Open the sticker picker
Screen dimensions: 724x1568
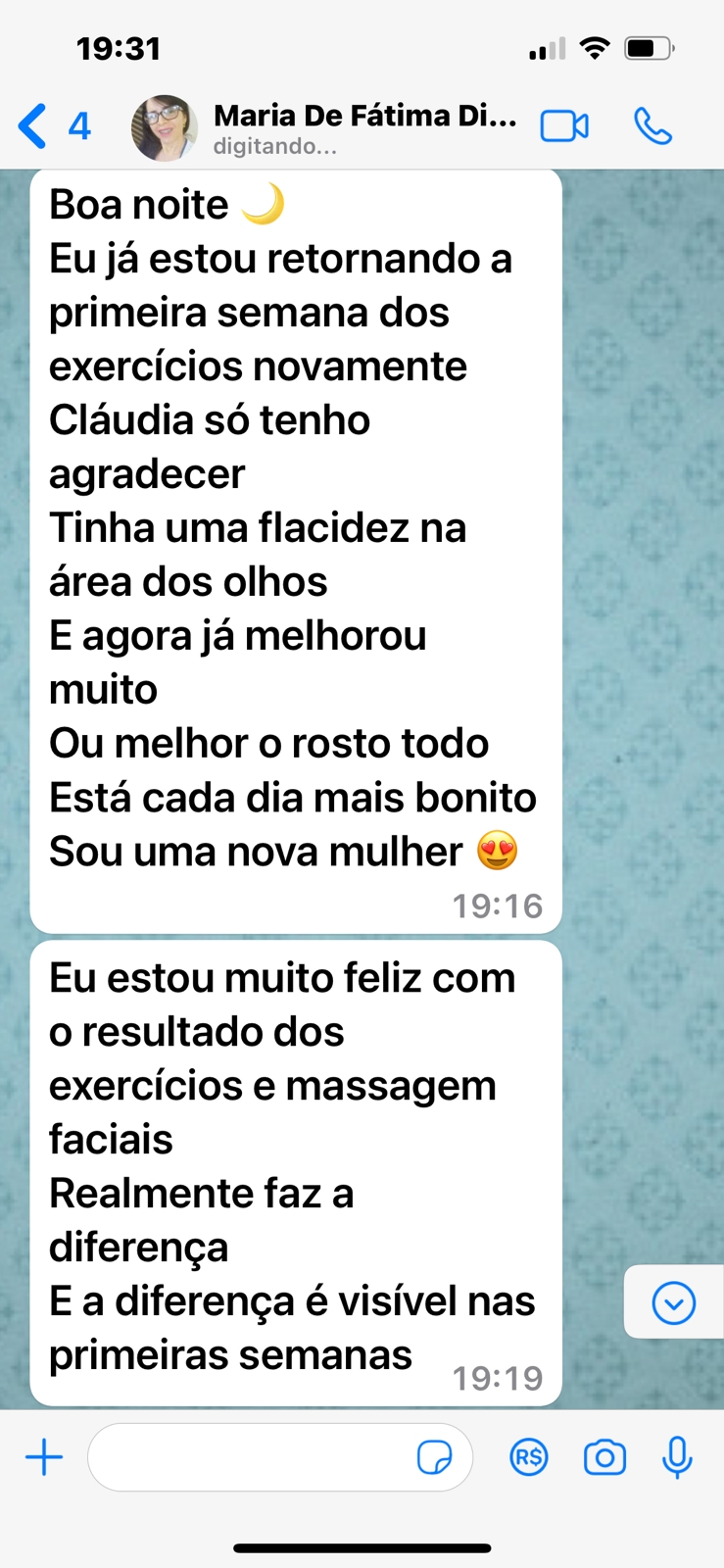434,1457
